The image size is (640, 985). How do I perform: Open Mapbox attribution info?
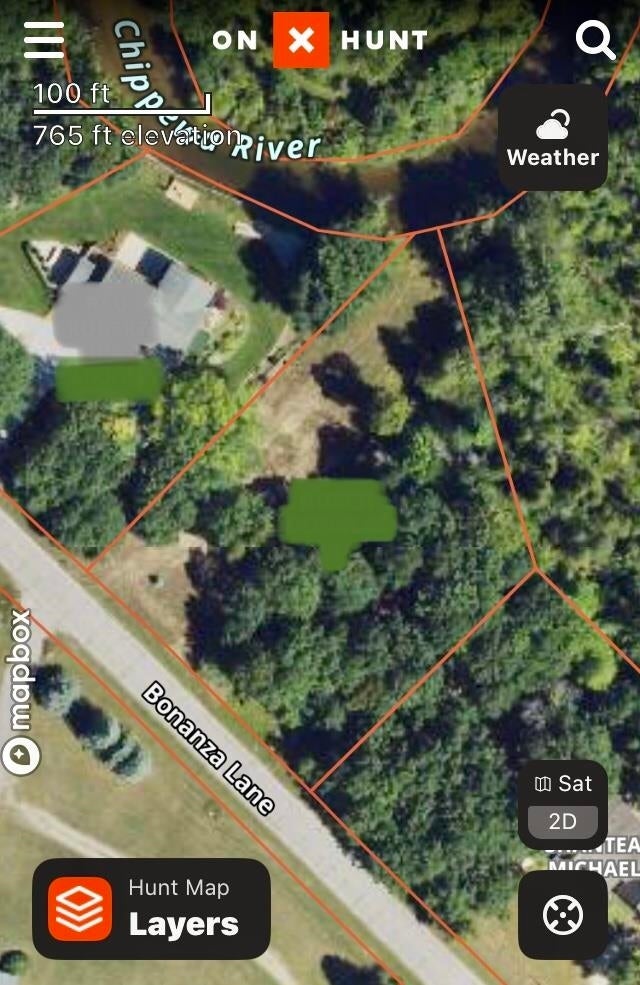[x=20, y=754]
